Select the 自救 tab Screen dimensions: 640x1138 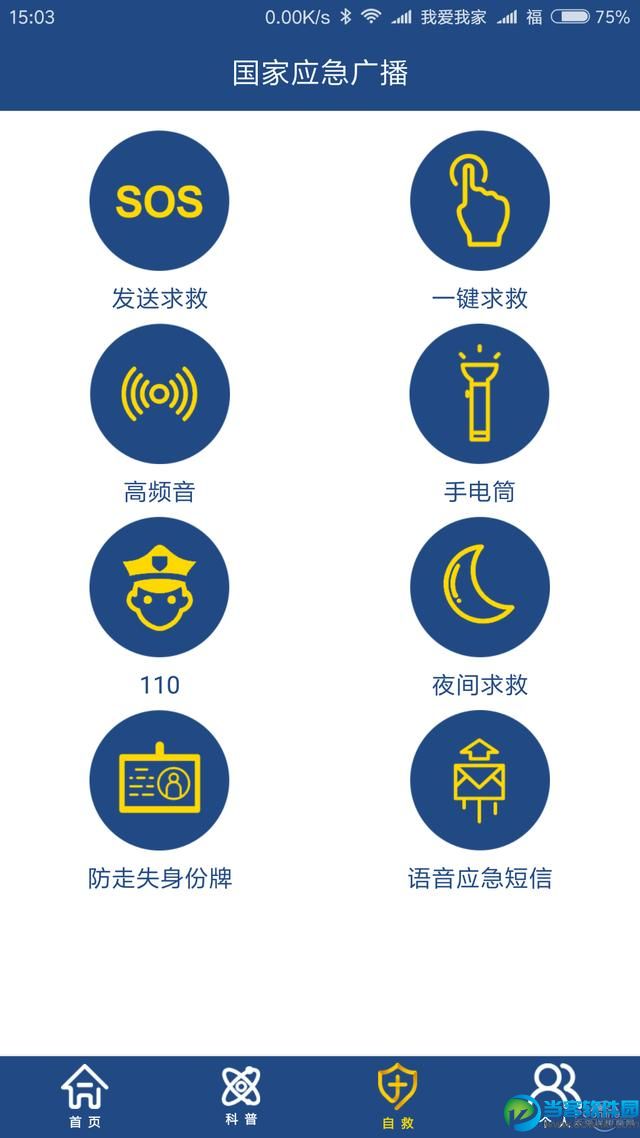[x=397, y=1096]
